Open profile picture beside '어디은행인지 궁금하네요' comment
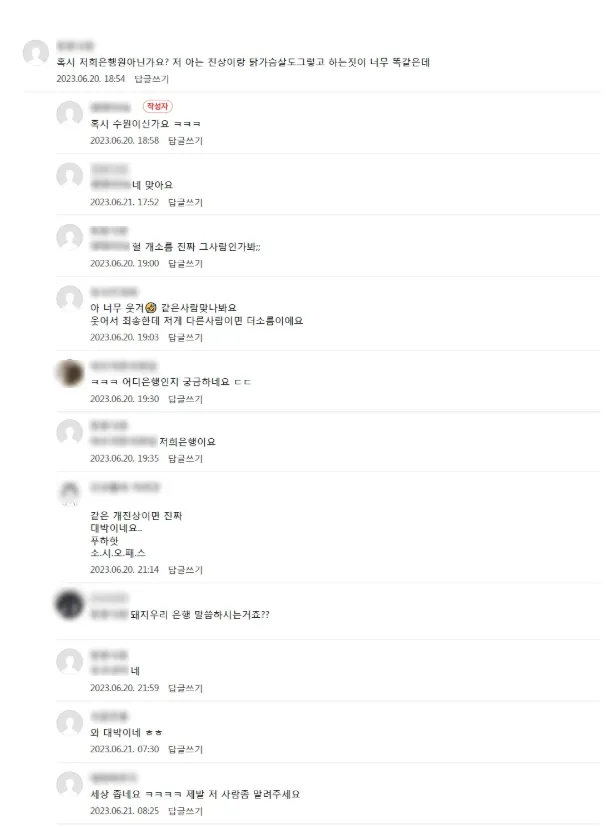The height and width of the screenshot is (827, 616). tap(69, 375)
